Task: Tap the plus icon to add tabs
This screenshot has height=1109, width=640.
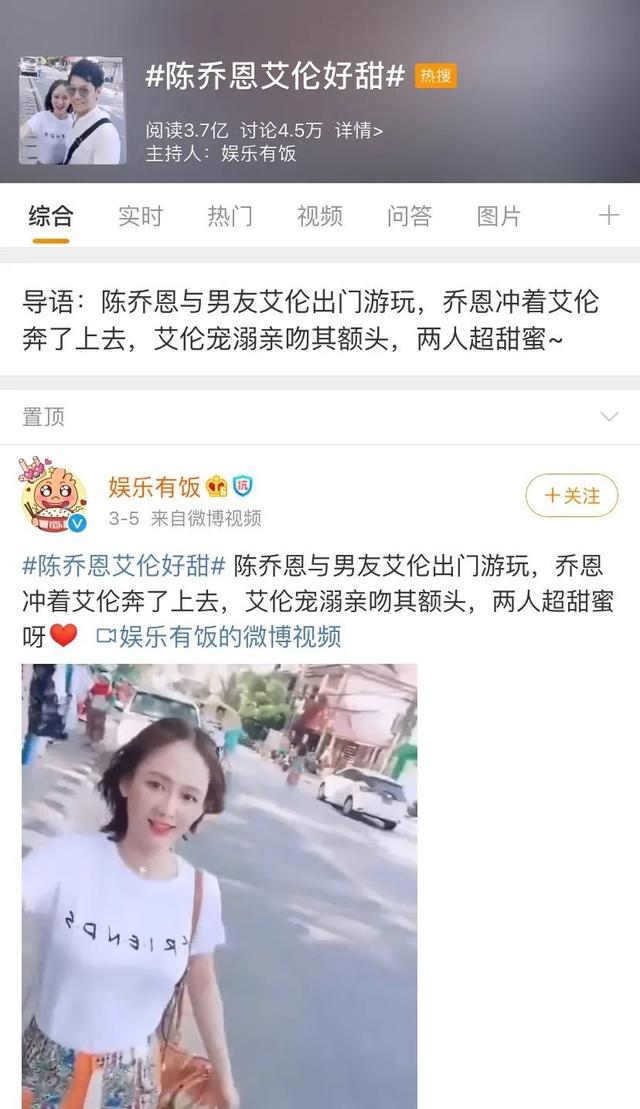Action: pos(608,216)
